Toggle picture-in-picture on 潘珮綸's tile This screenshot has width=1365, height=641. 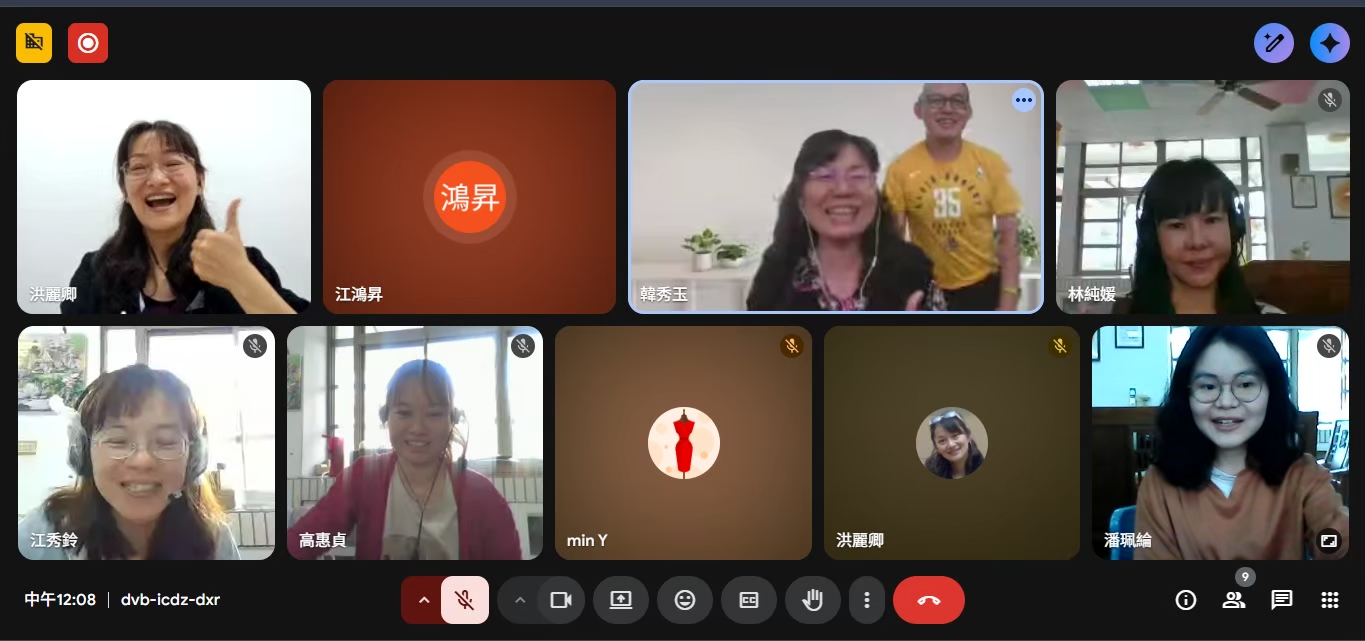pos(1328,540)
